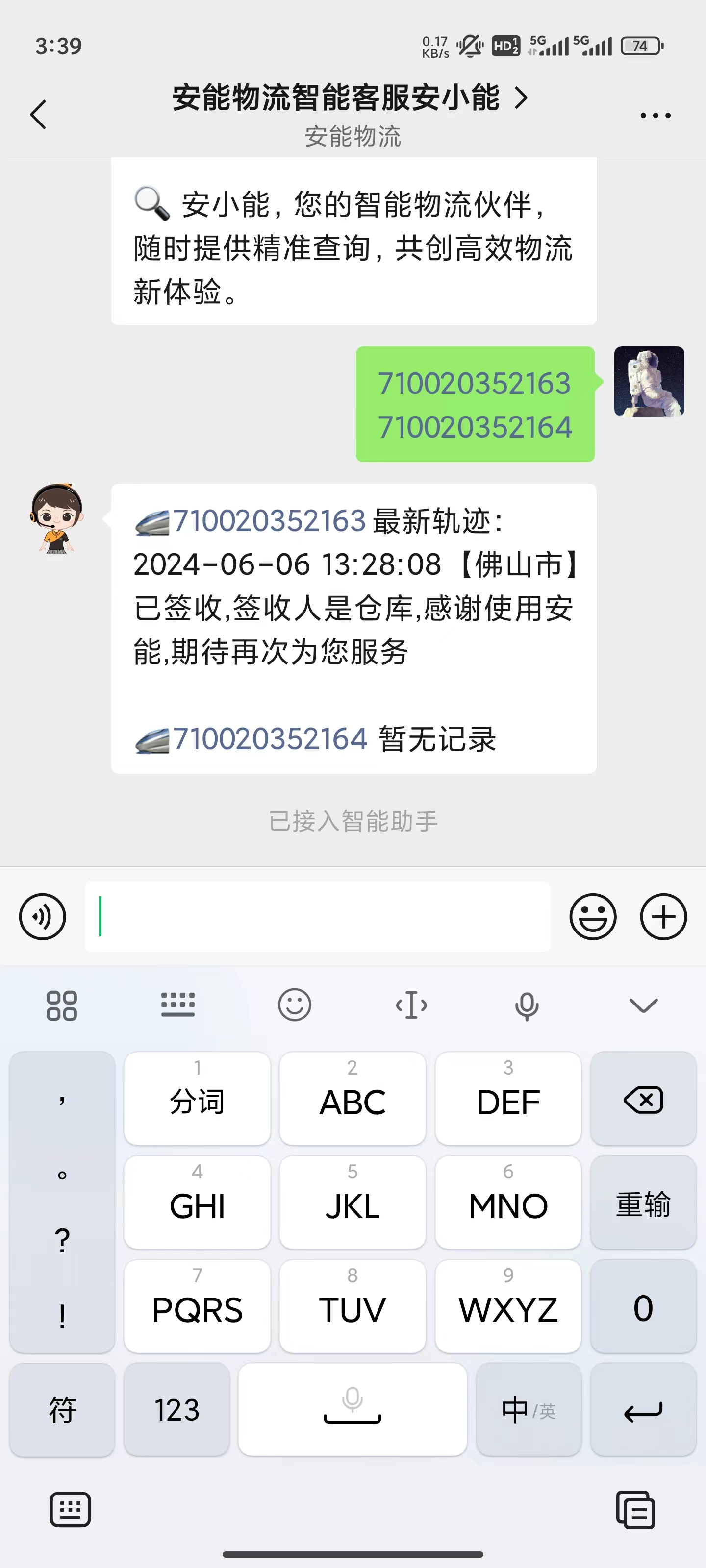
Task: Open 安能物流智能客服安小能 account details
Action: (350, 98)
